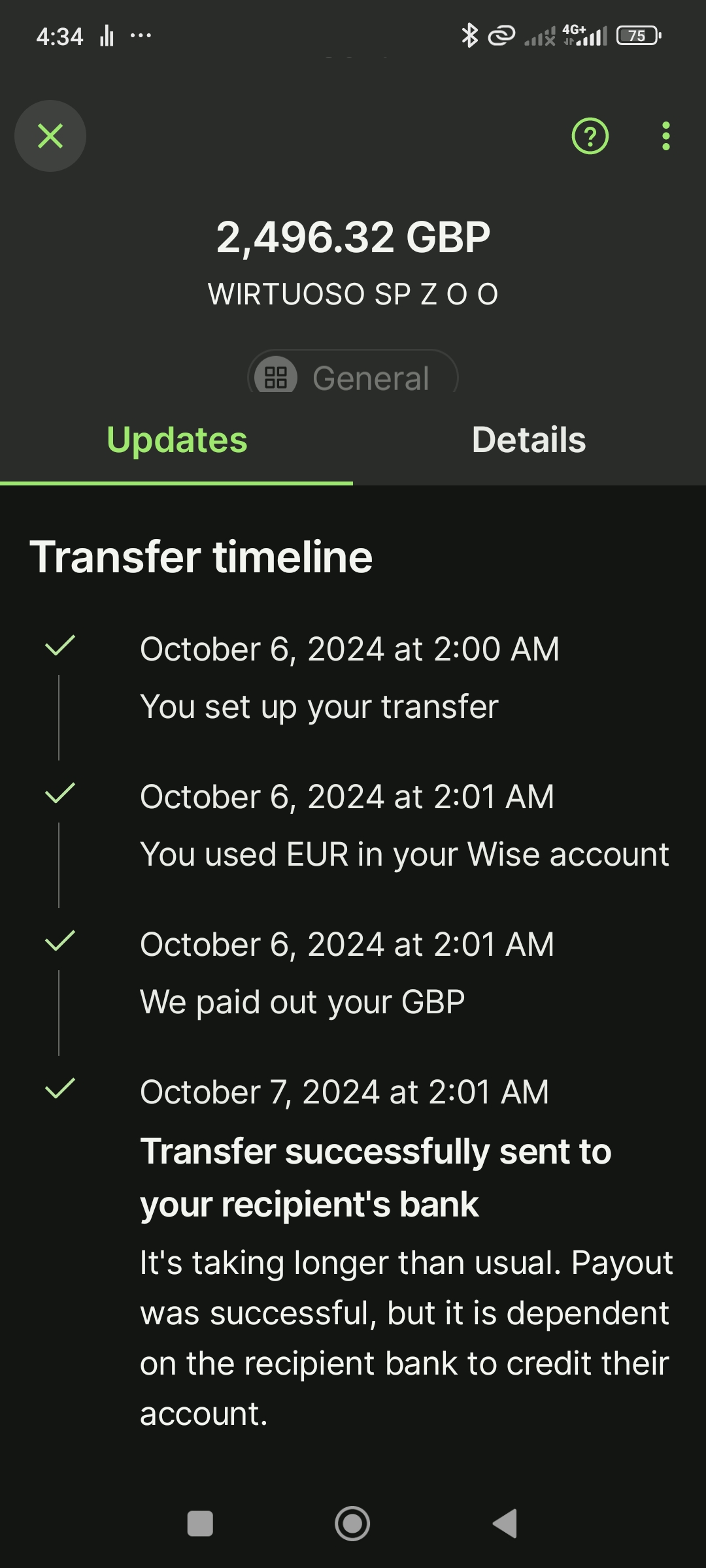Open the help question mark icon
The height and width of the screenshot is (1568, 706).
click(x=590, y=136)
